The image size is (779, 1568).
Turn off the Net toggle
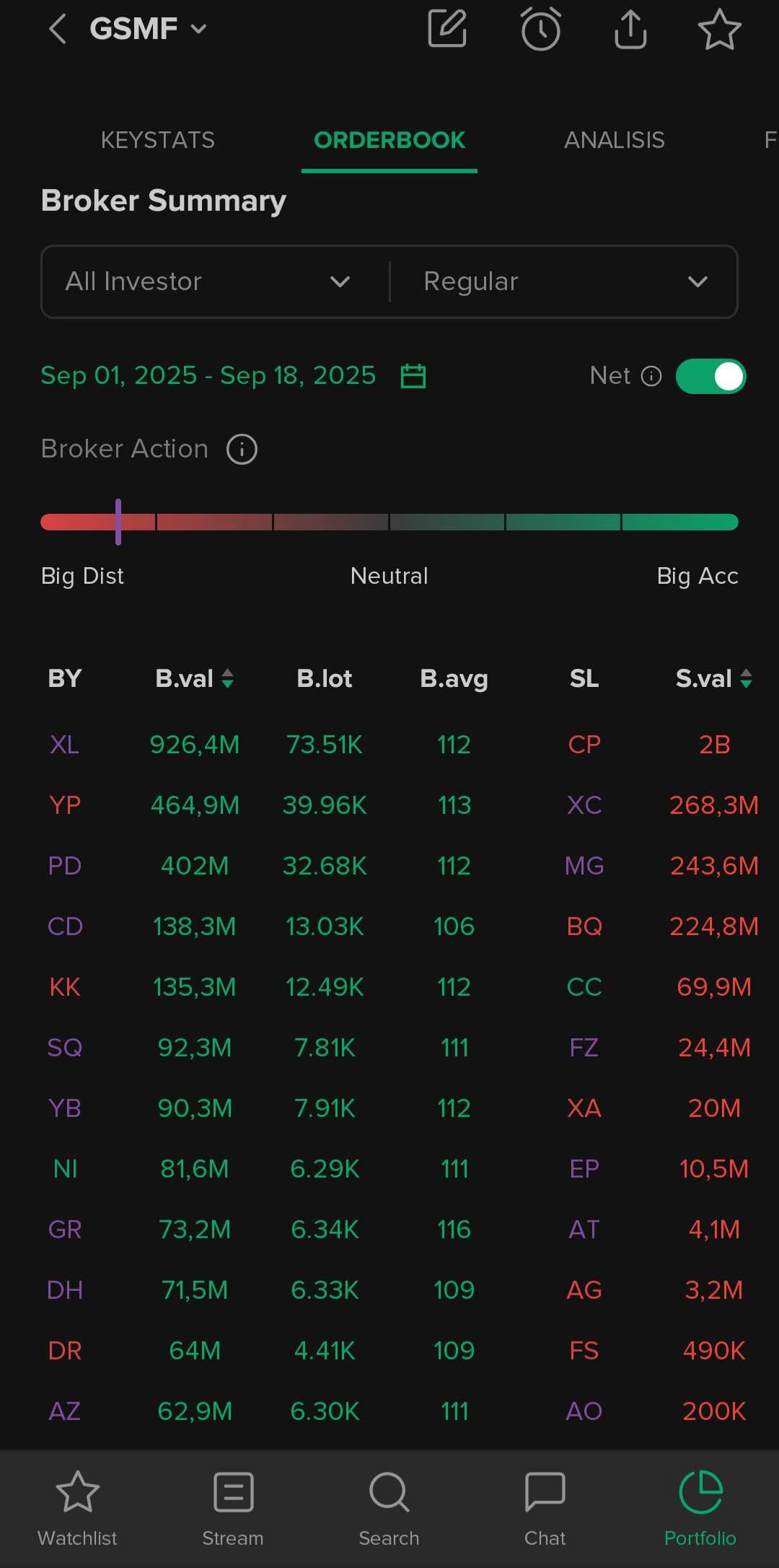coord(710,376)
